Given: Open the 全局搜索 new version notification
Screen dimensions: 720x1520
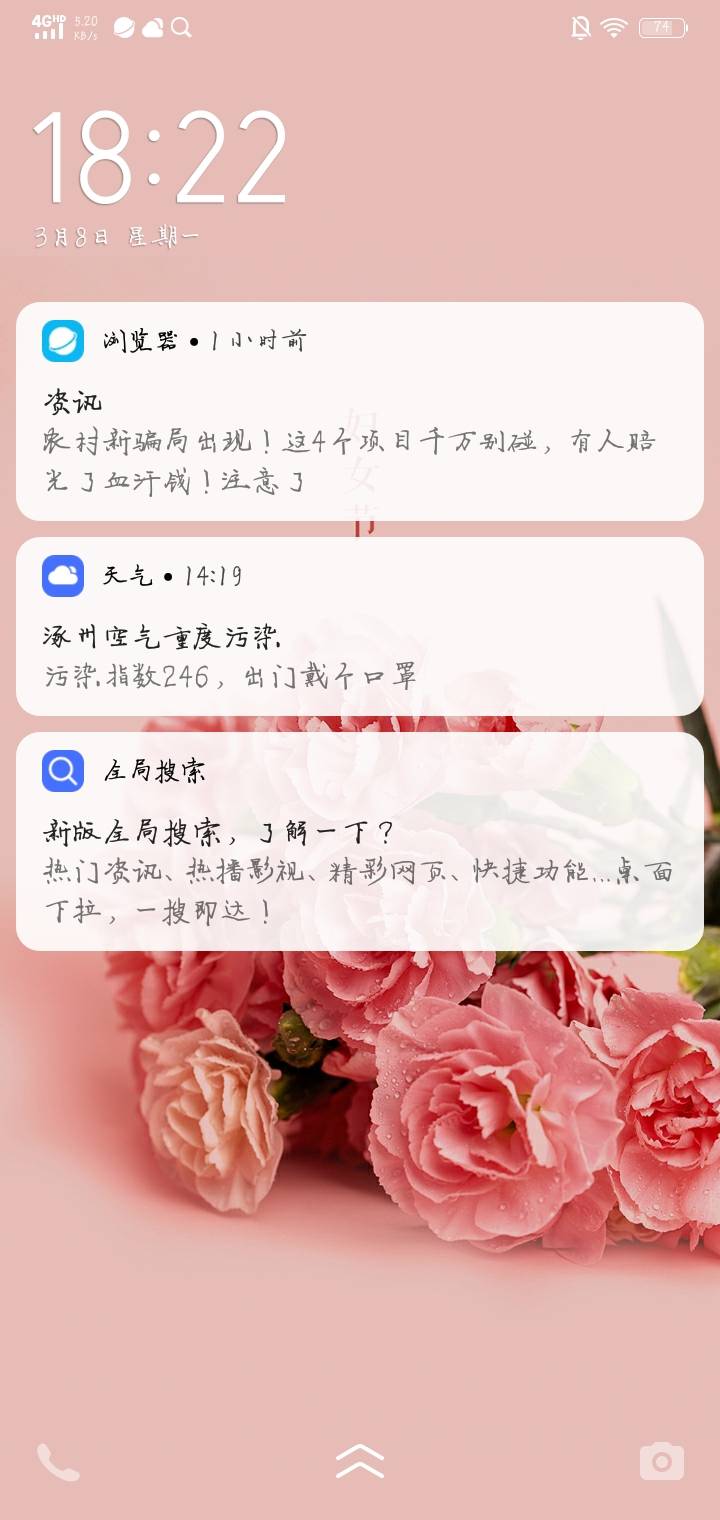Looking at the screenshot, I should (360, 860).
